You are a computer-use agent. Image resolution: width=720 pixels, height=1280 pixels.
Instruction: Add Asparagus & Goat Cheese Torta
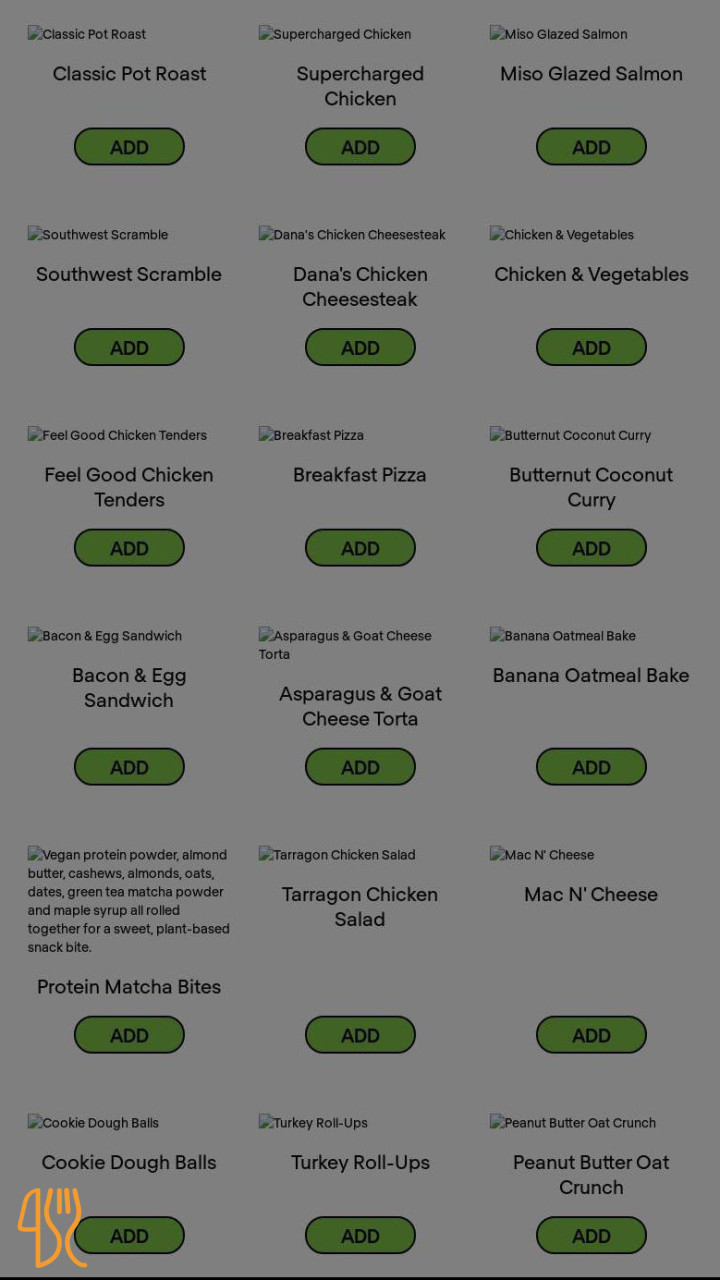pyautogui.click(x=360, y=767)
